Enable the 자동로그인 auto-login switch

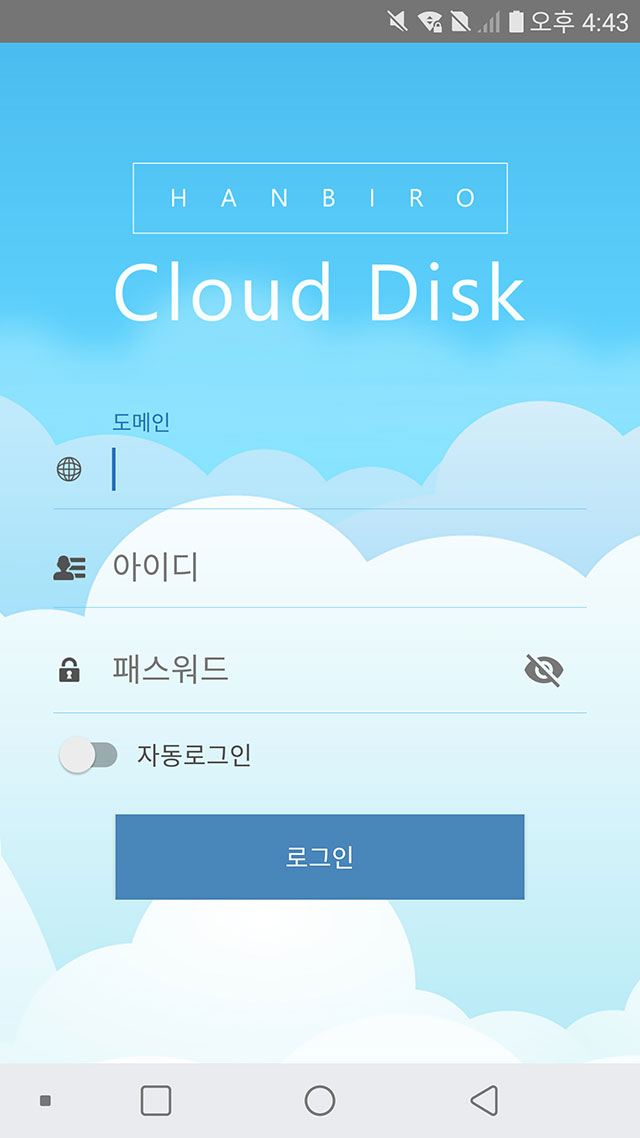88,755
